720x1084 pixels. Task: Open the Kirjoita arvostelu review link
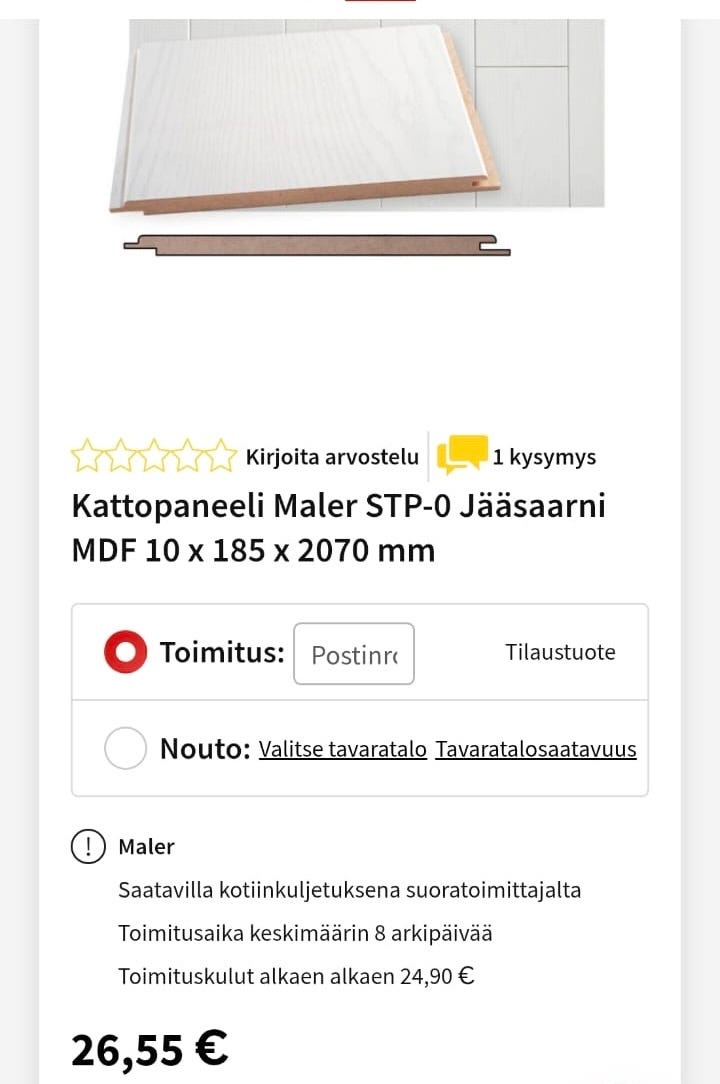330,457
